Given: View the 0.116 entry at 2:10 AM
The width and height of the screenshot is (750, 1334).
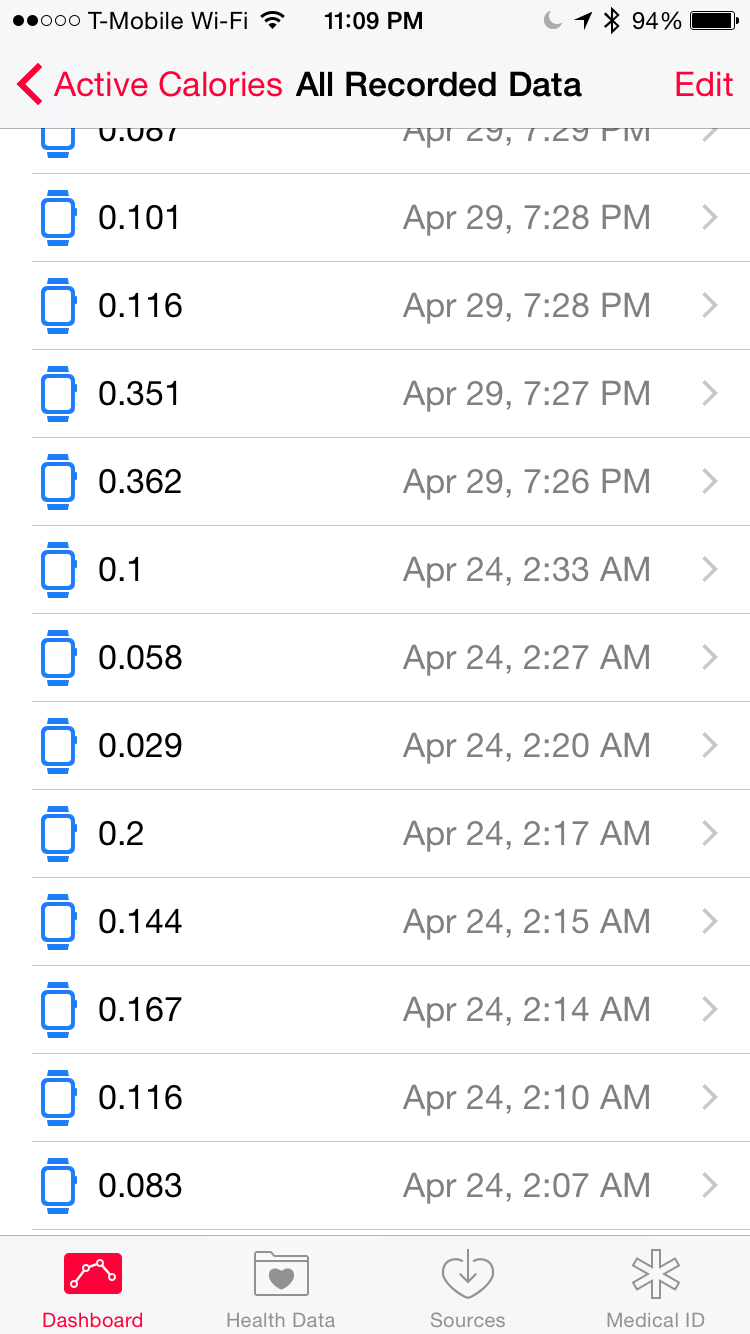Looking at the screenshot, I should (x=390, y=1098).
